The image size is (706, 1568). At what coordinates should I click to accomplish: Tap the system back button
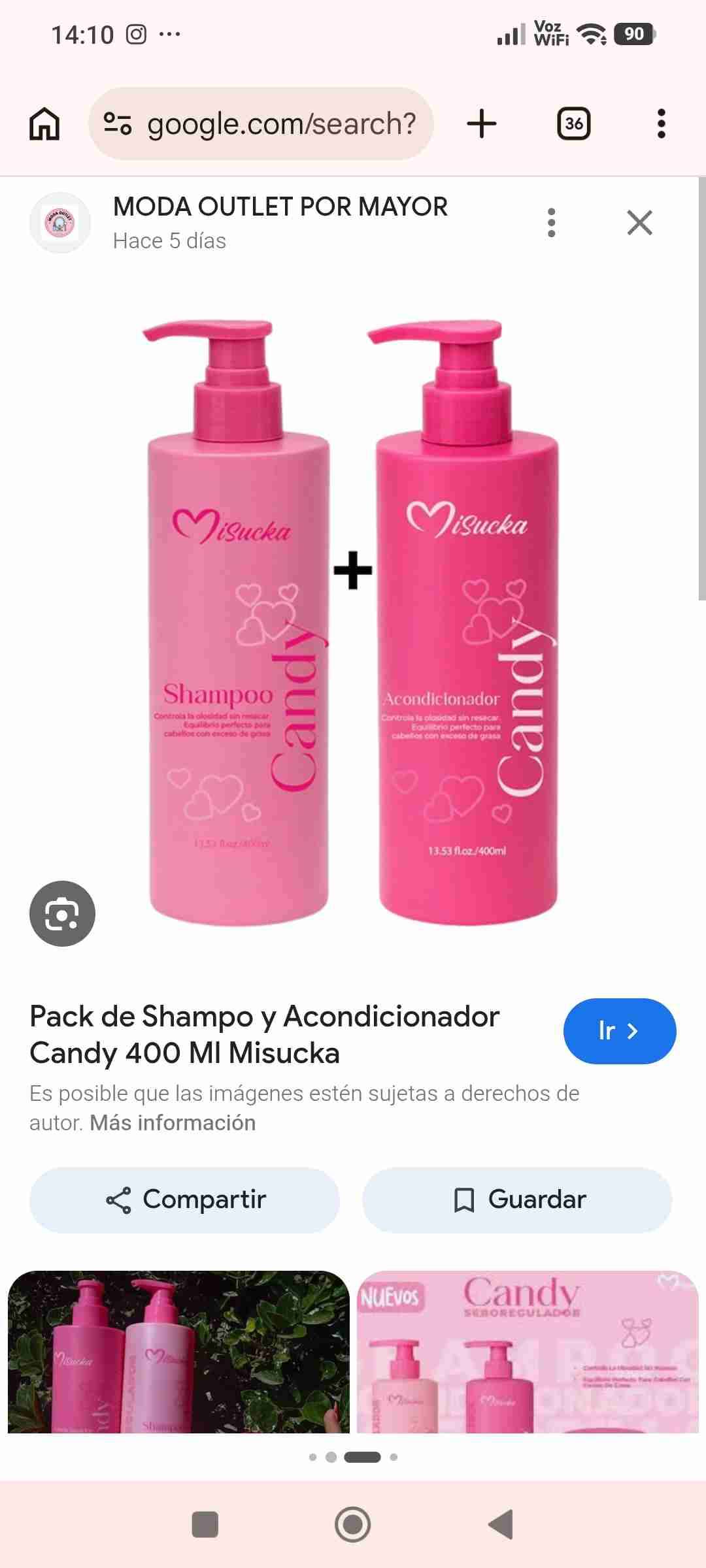501,1524
